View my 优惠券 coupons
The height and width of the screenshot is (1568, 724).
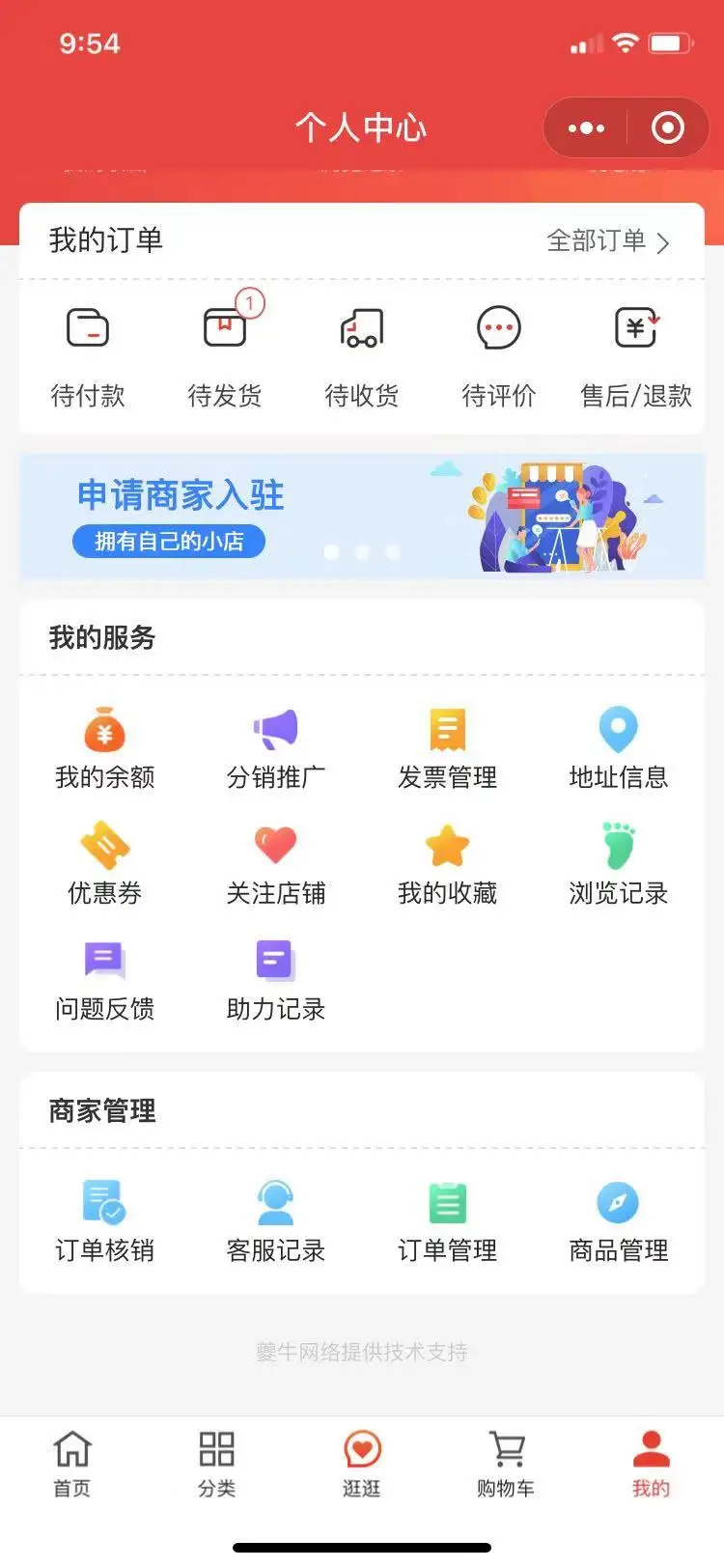click(x=104, y=864)
